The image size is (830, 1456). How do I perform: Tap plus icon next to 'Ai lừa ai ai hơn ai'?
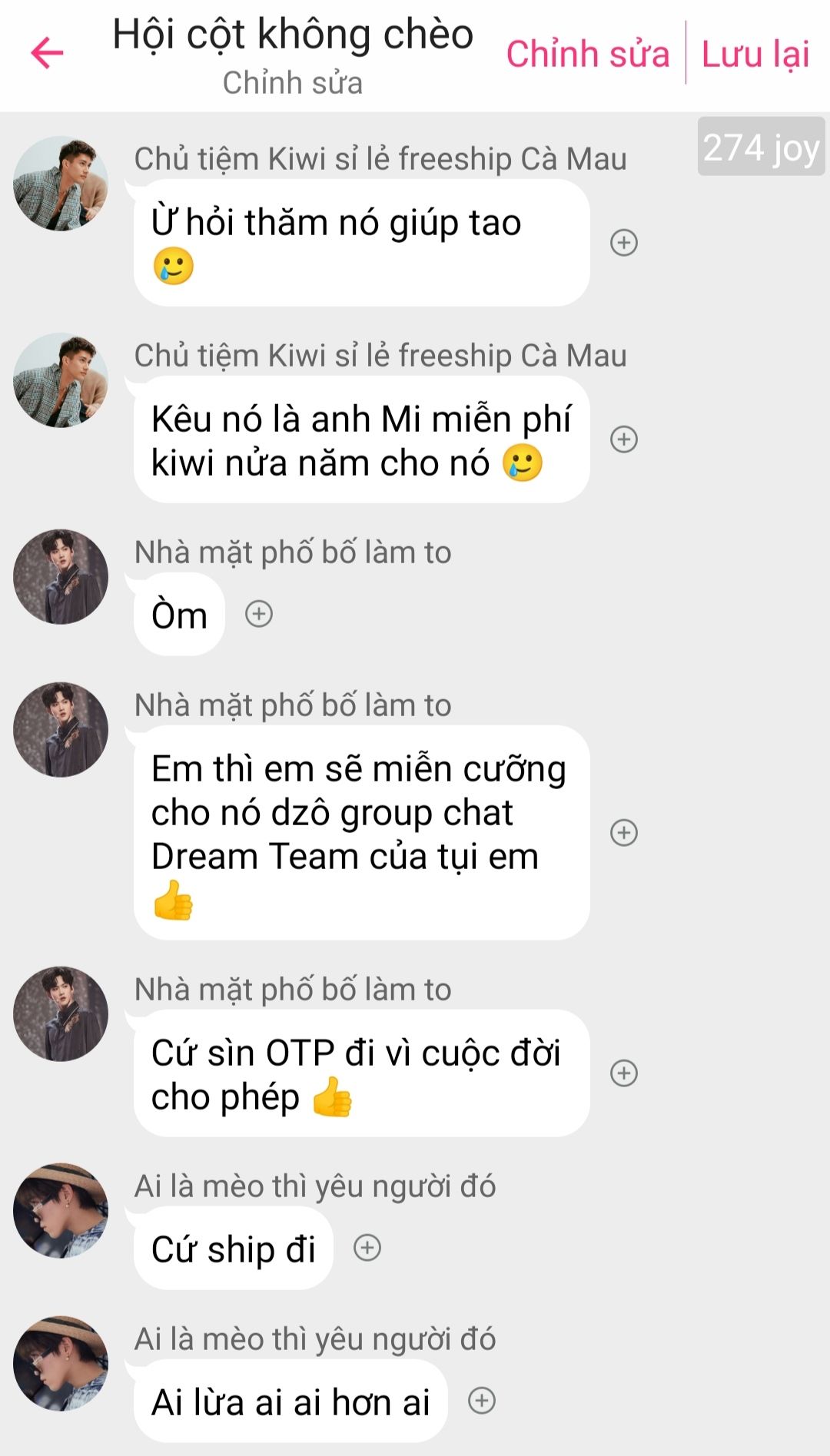(482, 1400)
